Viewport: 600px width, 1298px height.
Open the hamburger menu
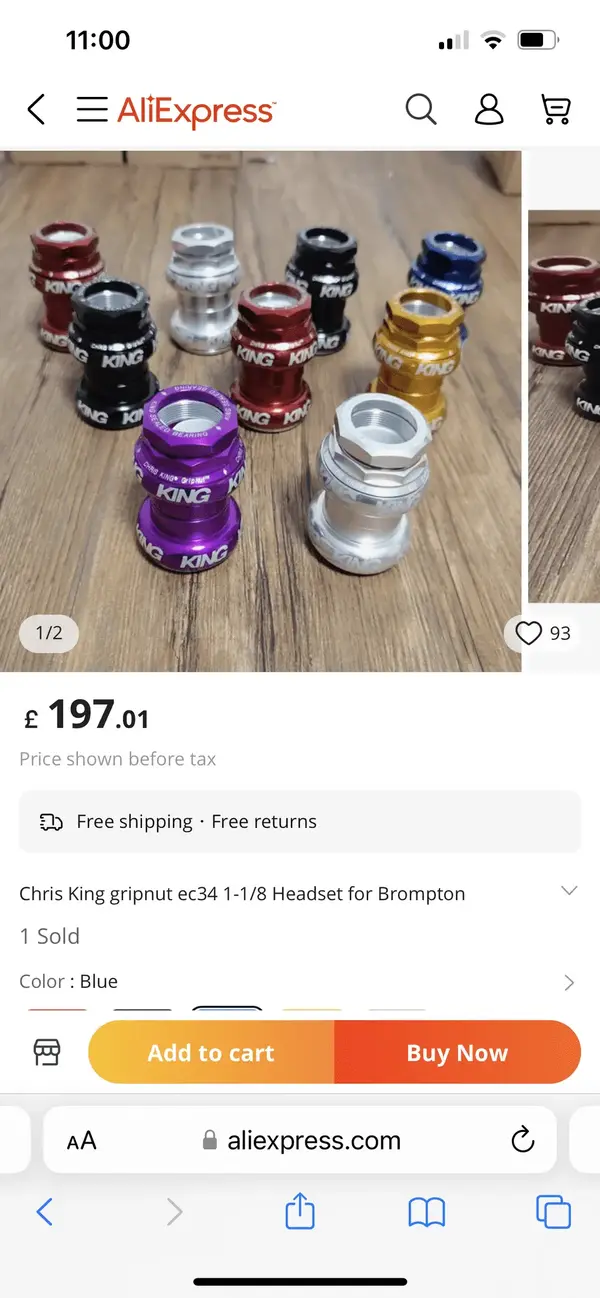(92, 109)
